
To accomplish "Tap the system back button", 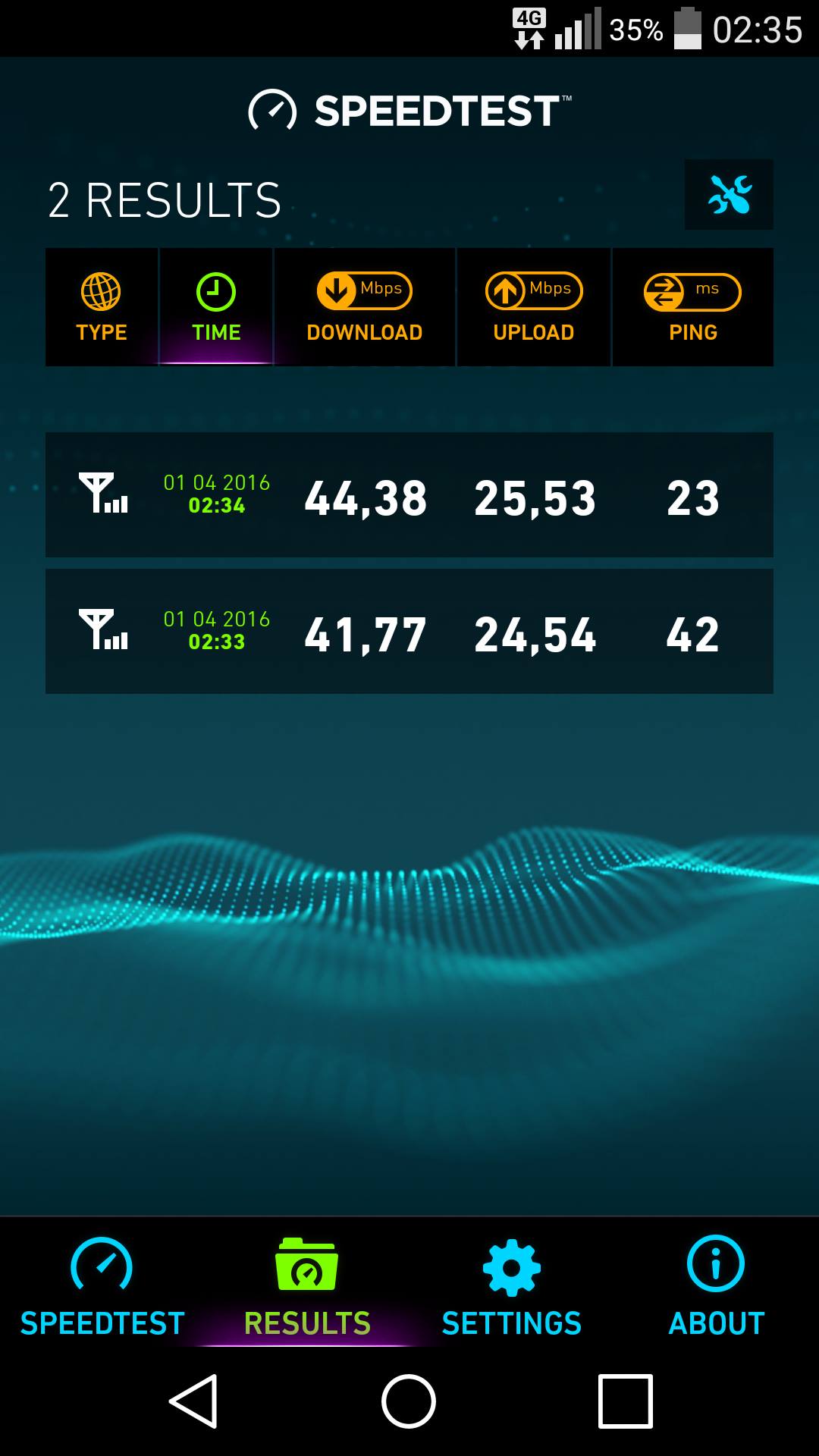I will pos(193,1401).
